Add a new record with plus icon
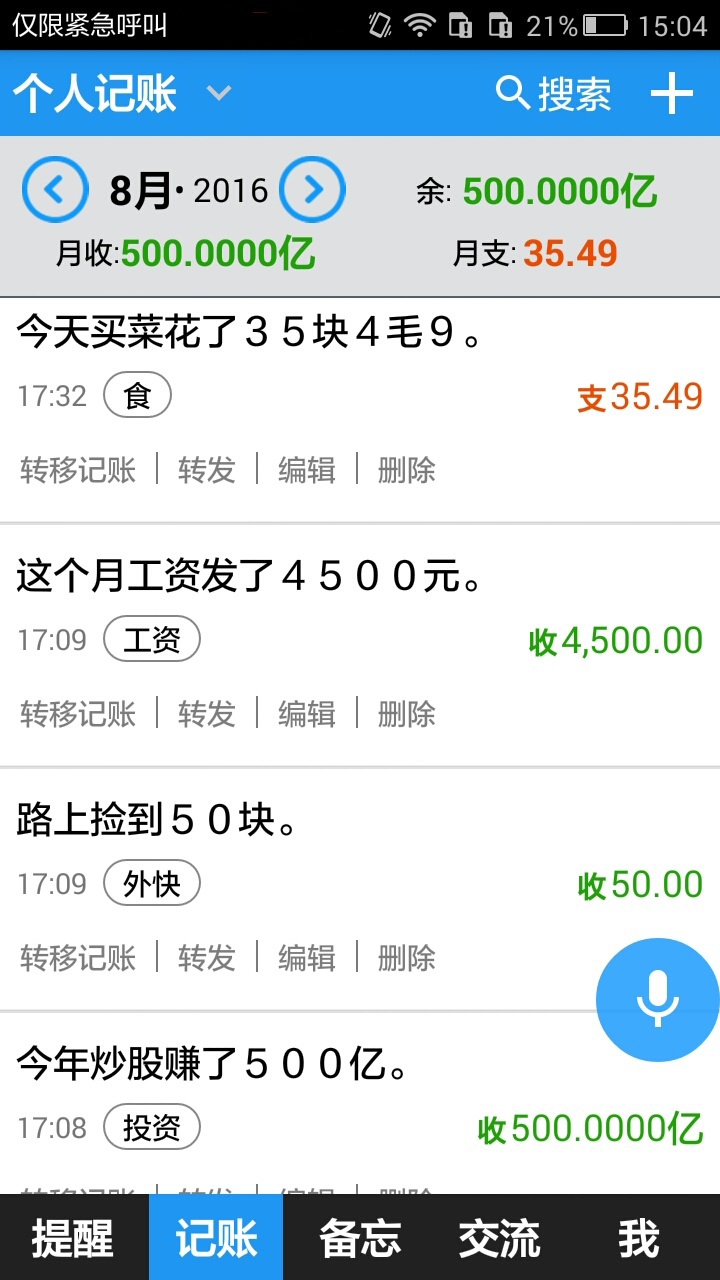Image resolution: width=720 pixels, height=1280 pixels. click(x=671, y=94)
